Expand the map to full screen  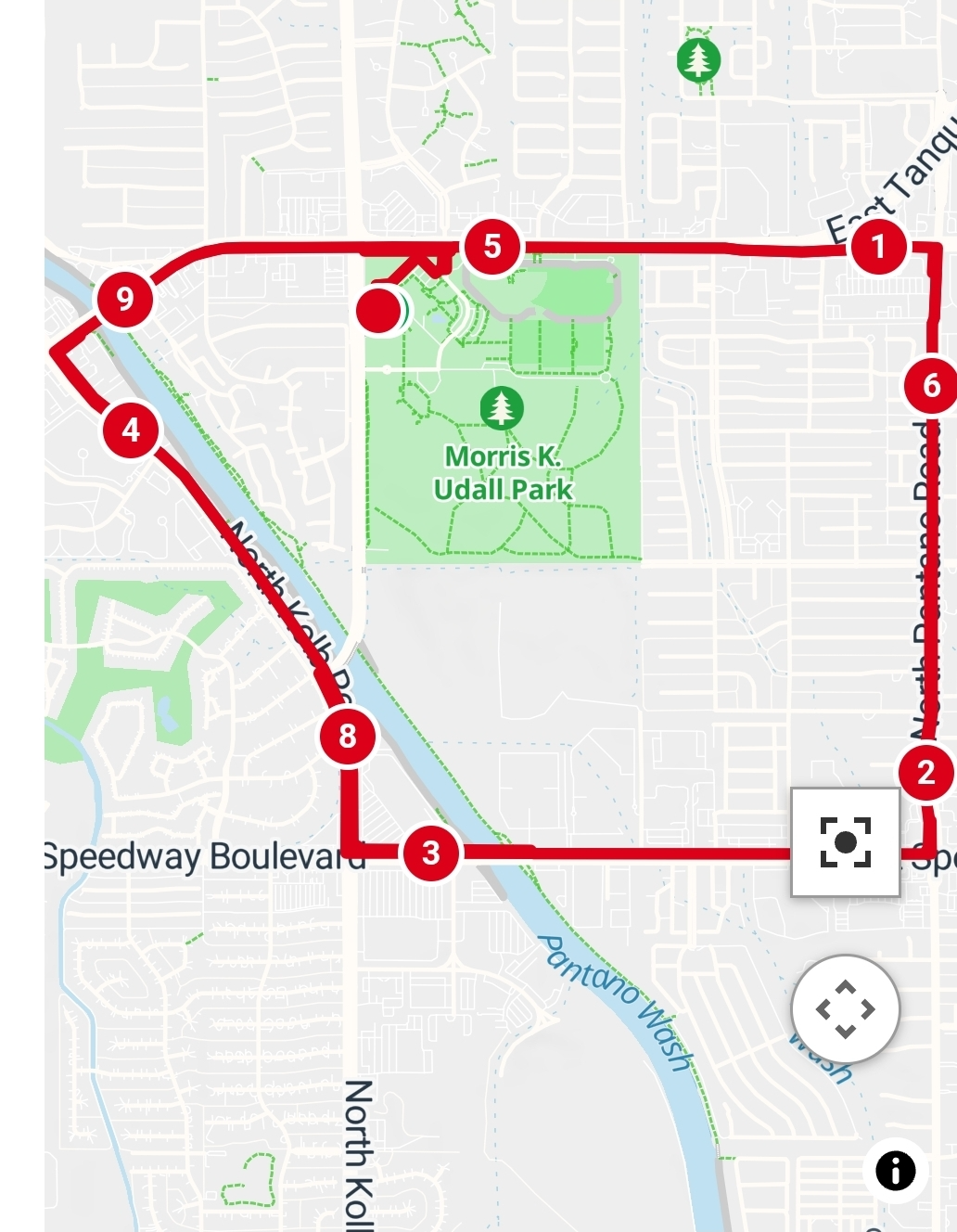(845, 1008)
